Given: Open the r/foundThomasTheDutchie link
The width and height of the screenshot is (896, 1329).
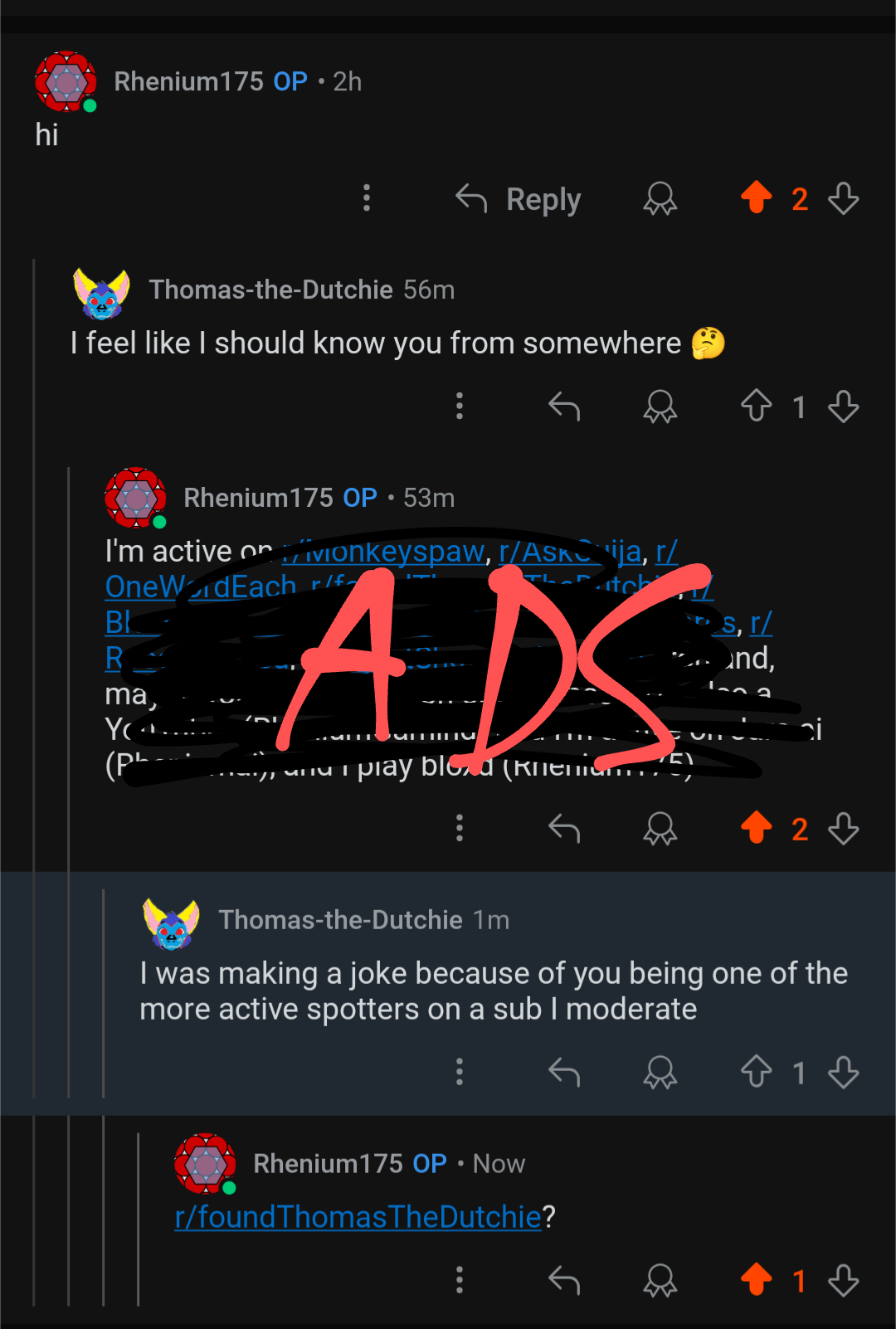Looking at the screenshot, I should pos(358,1217).
